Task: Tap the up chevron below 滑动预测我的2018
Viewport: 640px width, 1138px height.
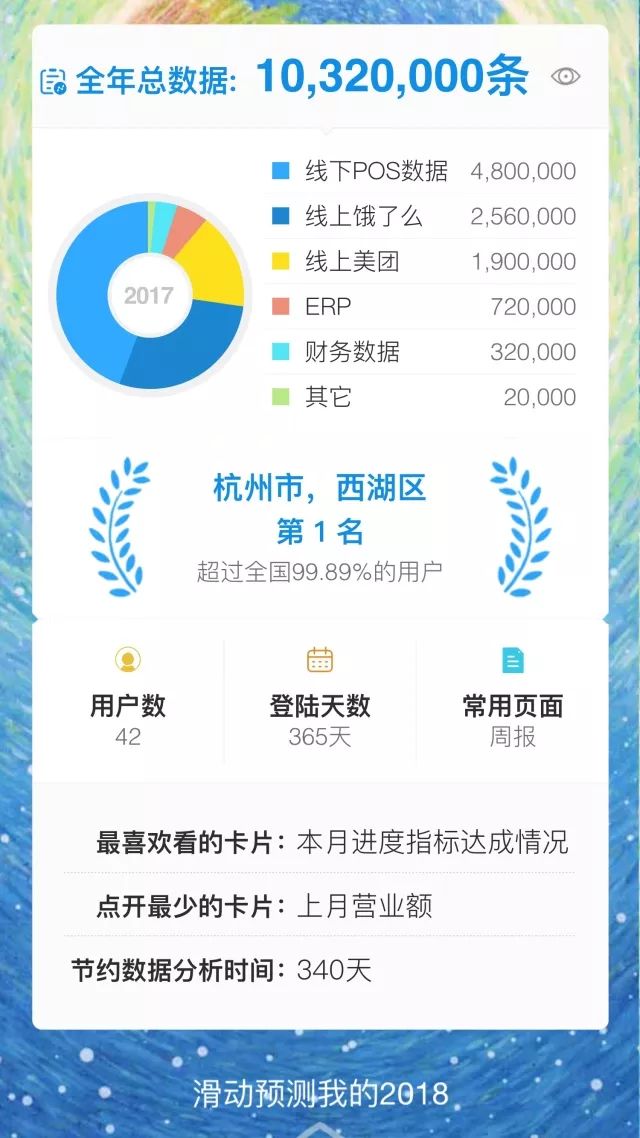Action: (320, 1128)
